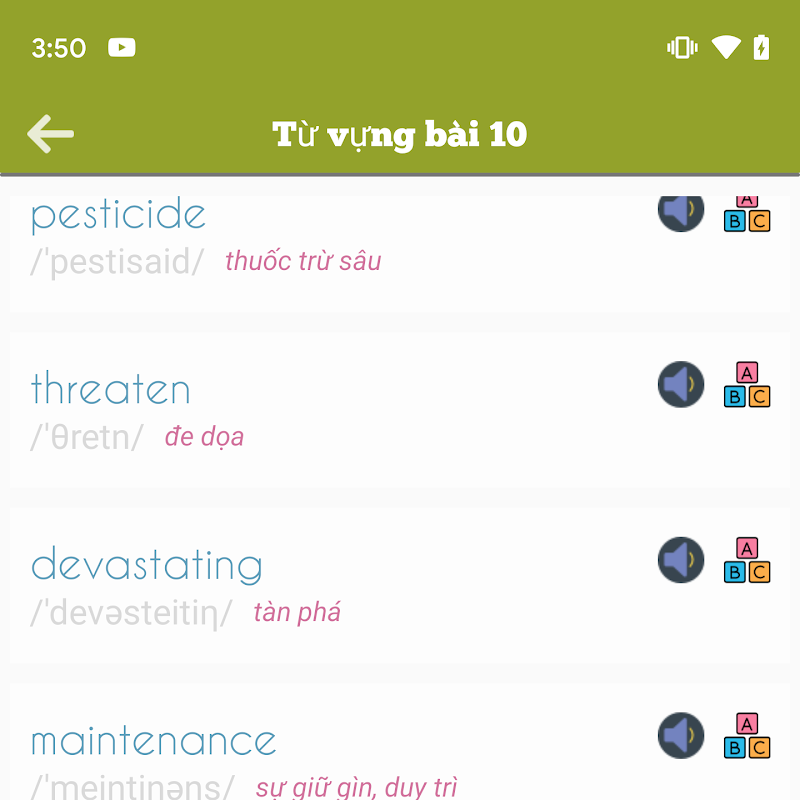Open ABC blocks icon for pesticide

click(747, 214)
